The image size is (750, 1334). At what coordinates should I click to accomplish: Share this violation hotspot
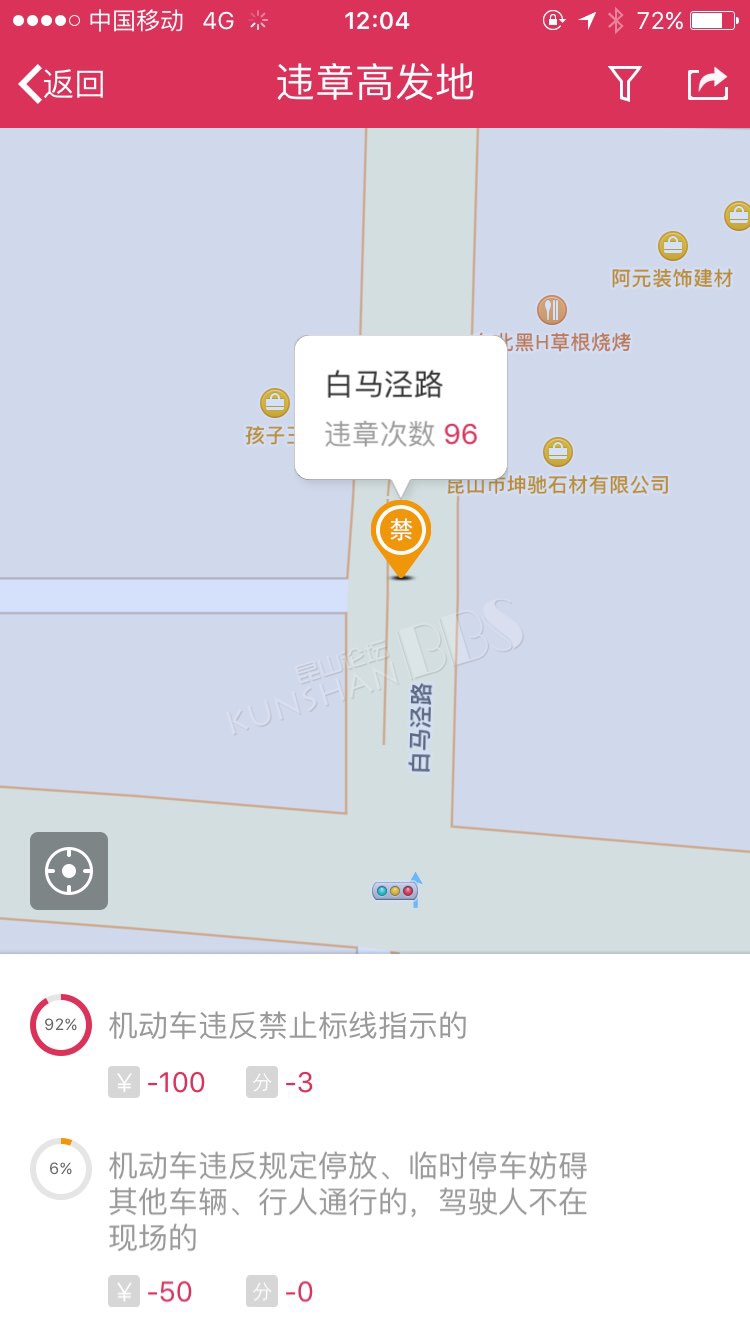tap(707, 84)
